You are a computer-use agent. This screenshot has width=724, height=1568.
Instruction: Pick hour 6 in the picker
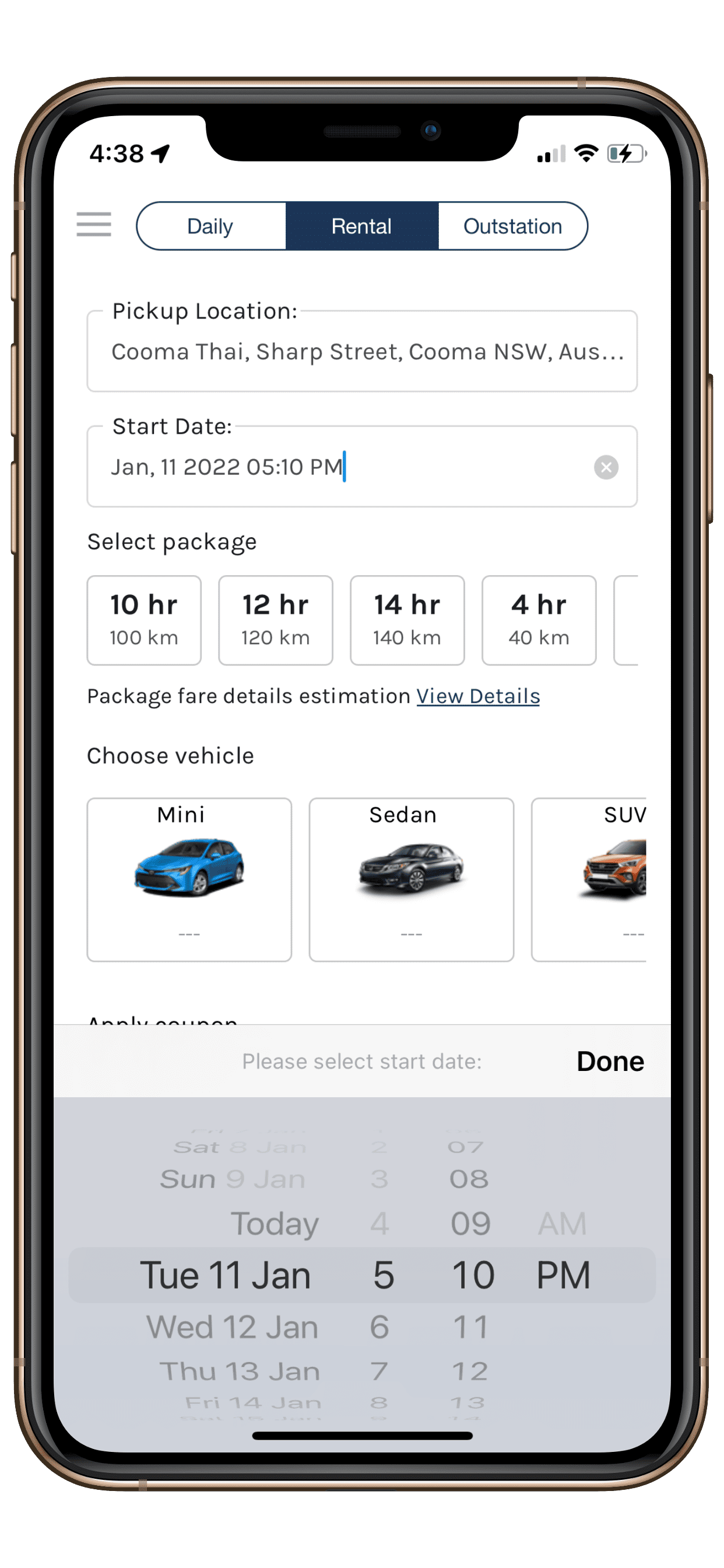coord(379,1327)
